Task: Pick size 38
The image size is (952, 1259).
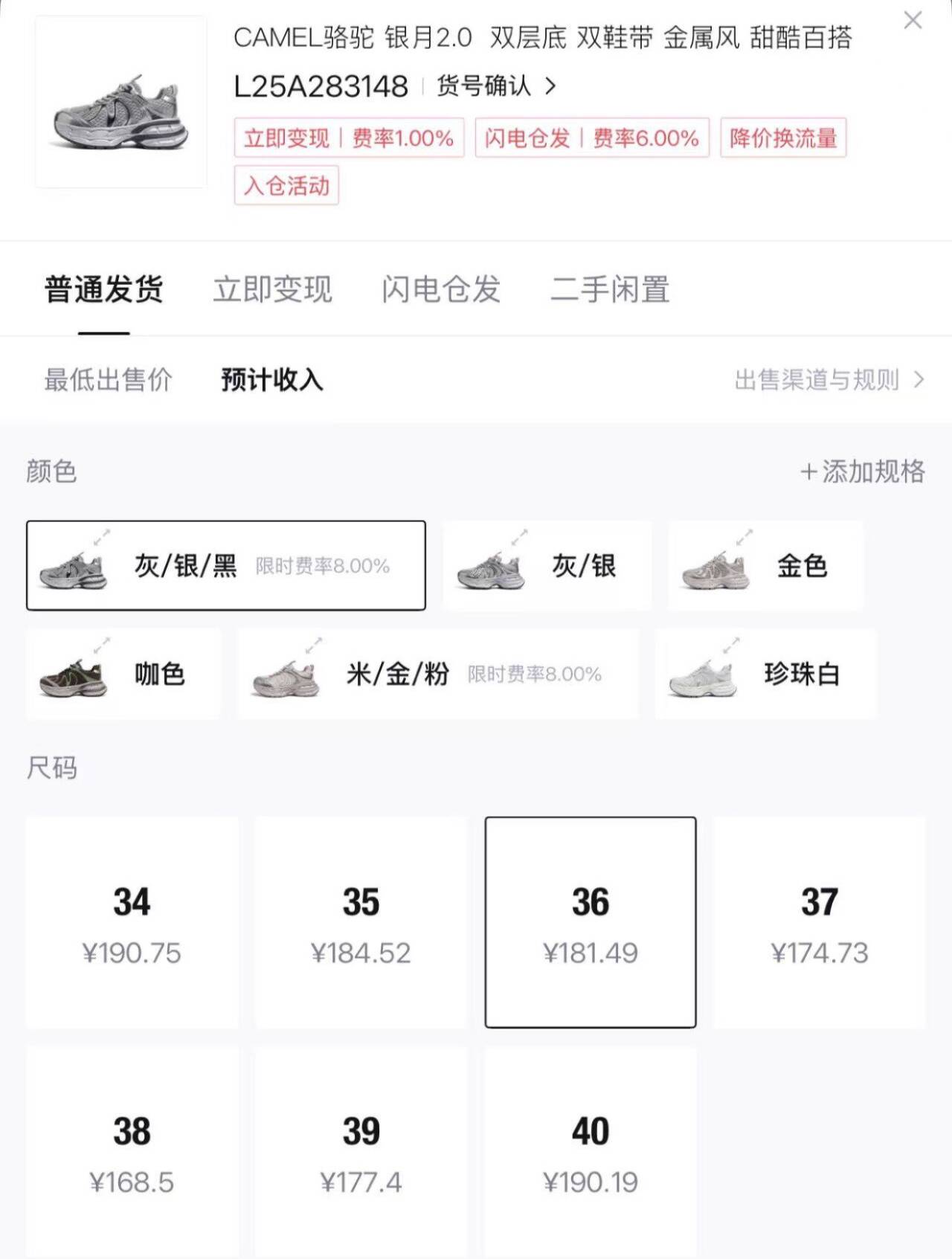Action: [x=132, y=1151]
